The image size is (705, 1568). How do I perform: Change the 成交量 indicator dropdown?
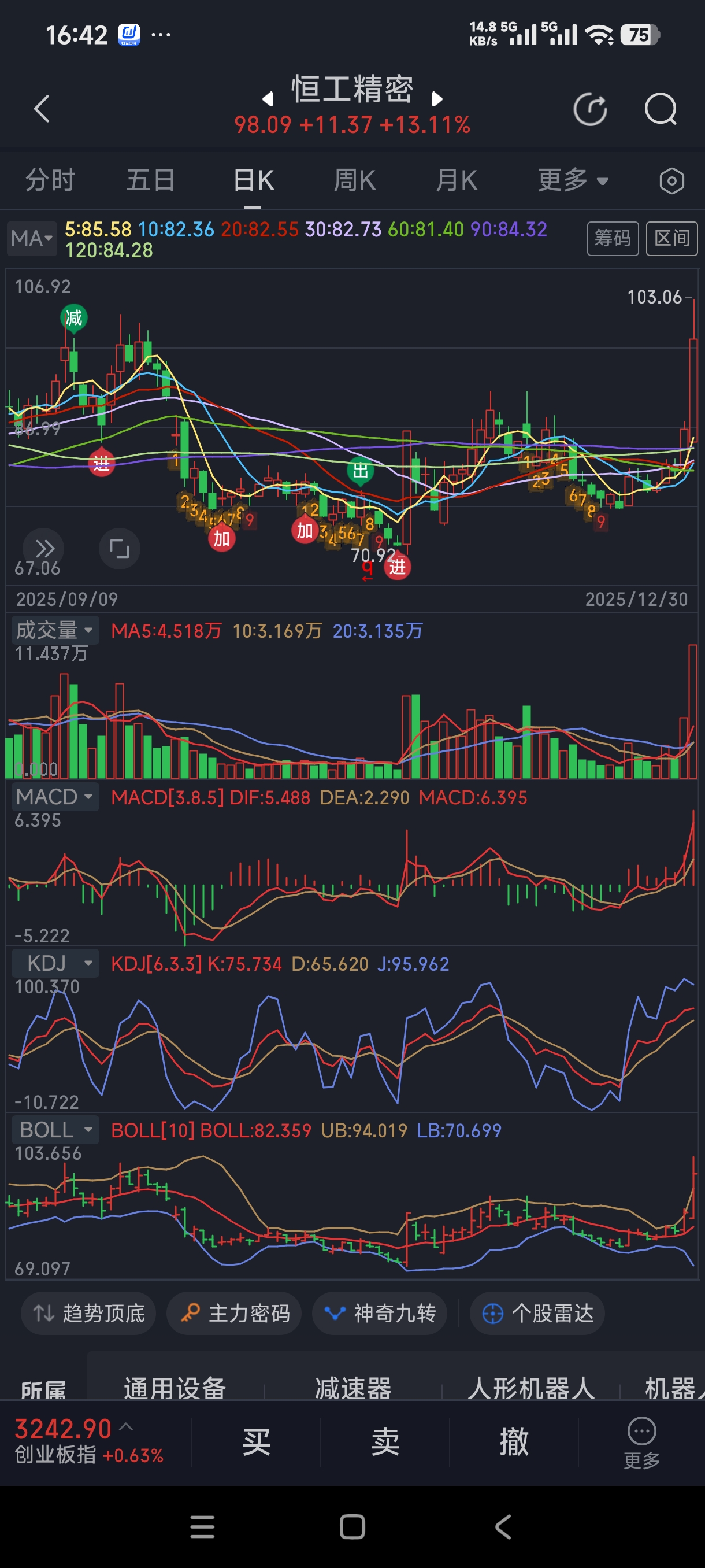tap(55, 630)
